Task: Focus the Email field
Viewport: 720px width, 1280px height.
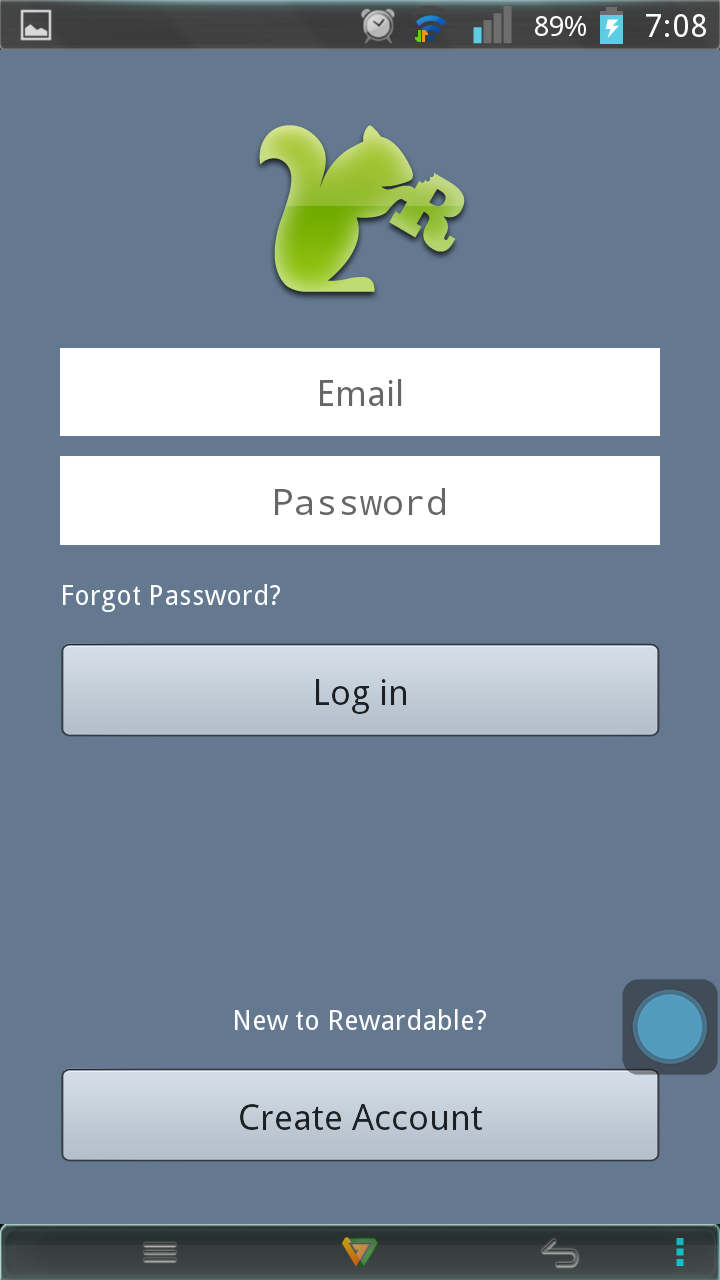Action: [360, 392]
